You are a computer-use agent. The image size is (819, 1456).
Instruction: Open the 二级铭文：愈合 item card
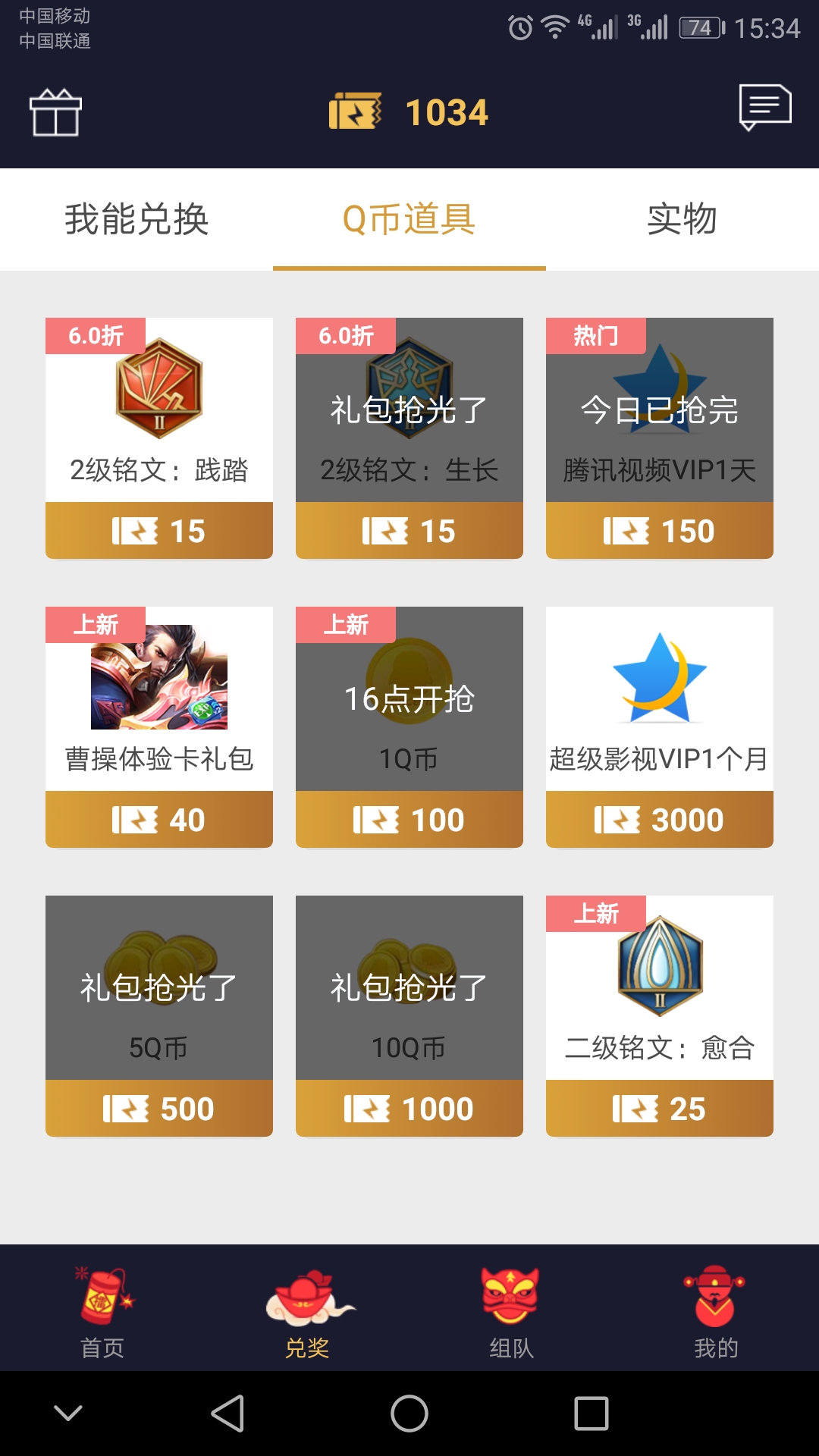[660, 1015]
